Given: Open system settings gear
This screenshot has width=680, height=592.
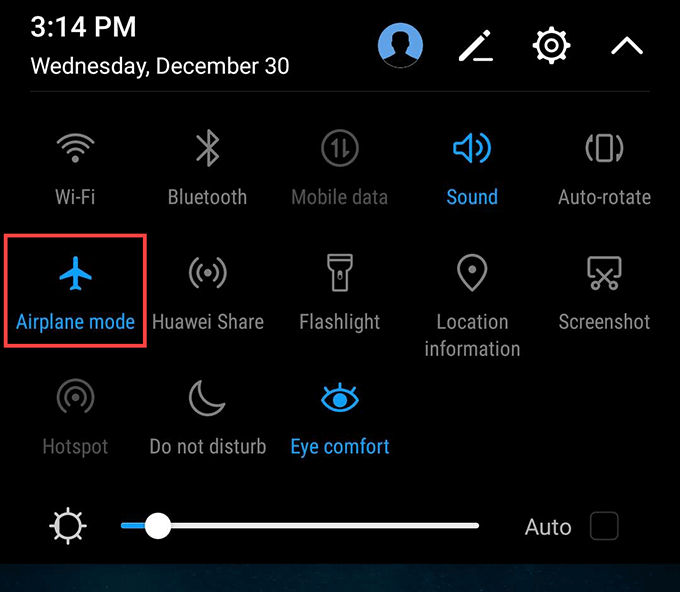Looking at the screenshot, I should (551, 46).
